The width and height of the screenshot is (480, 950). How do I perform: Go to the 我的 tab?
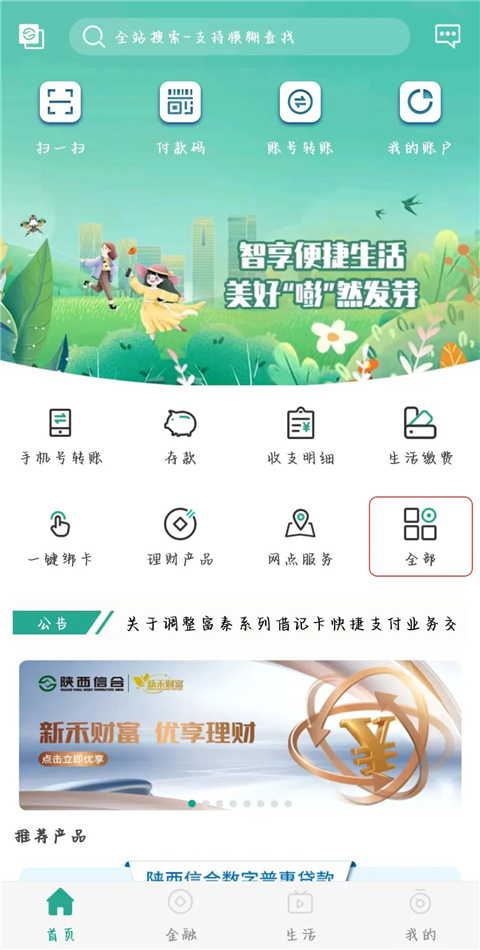pos(420,915)
